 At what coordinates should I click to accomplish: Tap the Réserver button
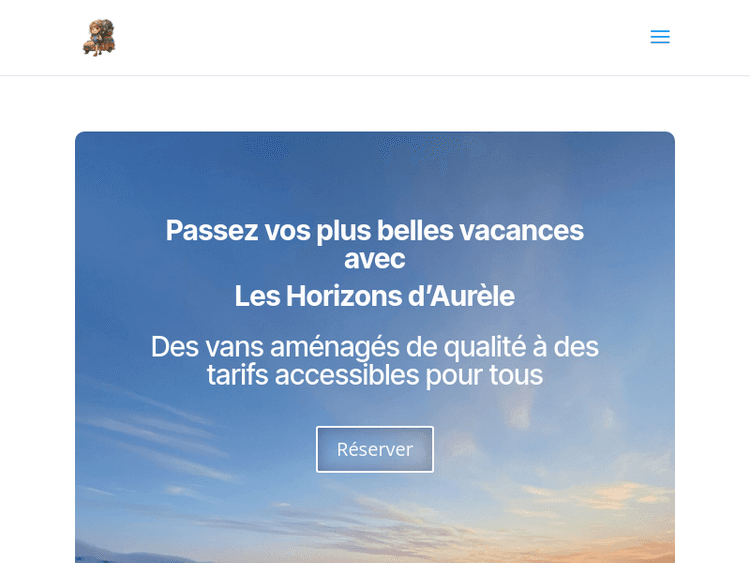(374, 449)
